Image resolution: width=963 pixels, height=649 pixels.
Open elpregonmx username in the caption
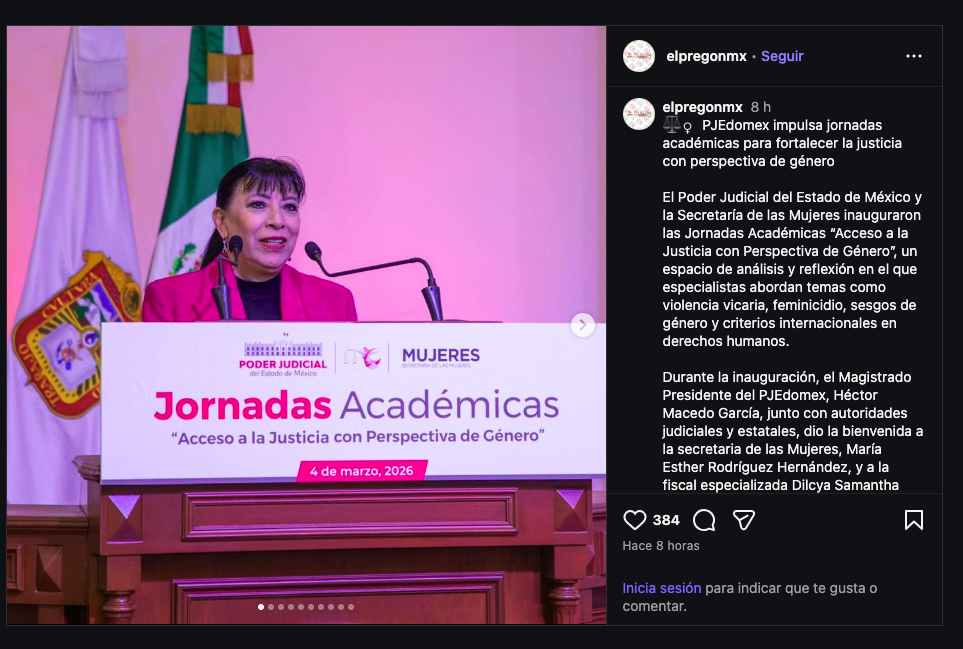(702, 107)
